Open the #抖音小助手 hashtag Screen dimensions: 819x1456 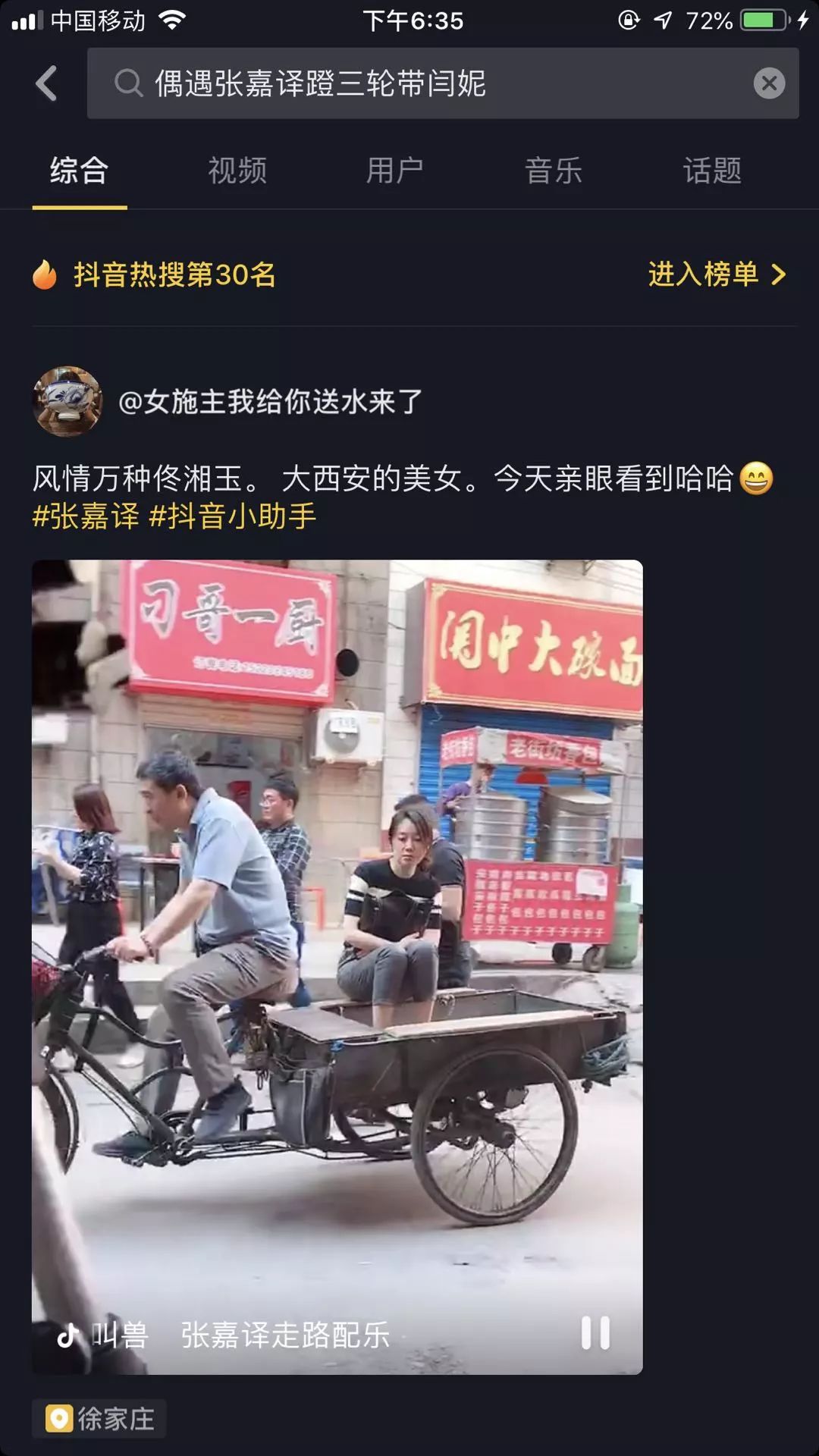pyautogui.click(x=232, y=516)
